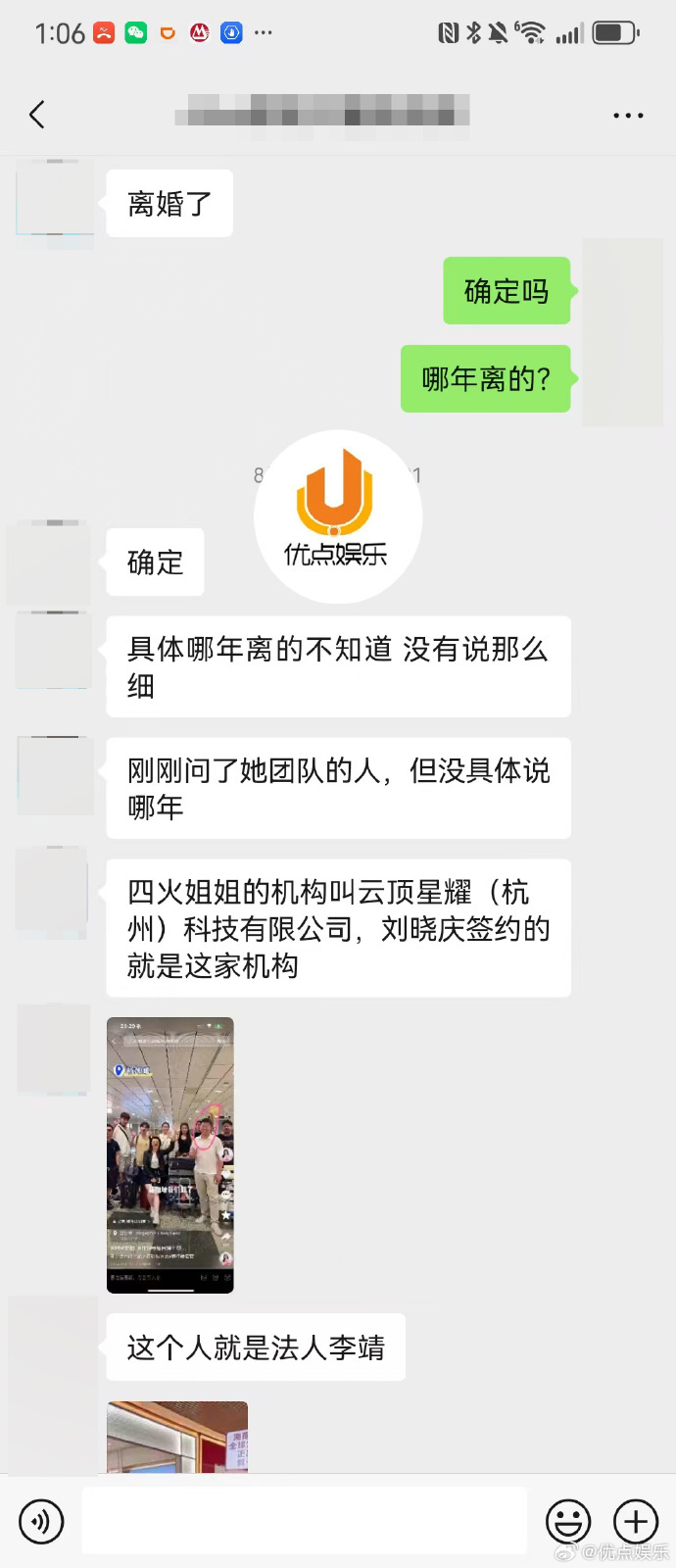Image resolution: width=676 pixels, height=1568 pixels.
Task: Focus the message text field
Action: [304, 1521]
